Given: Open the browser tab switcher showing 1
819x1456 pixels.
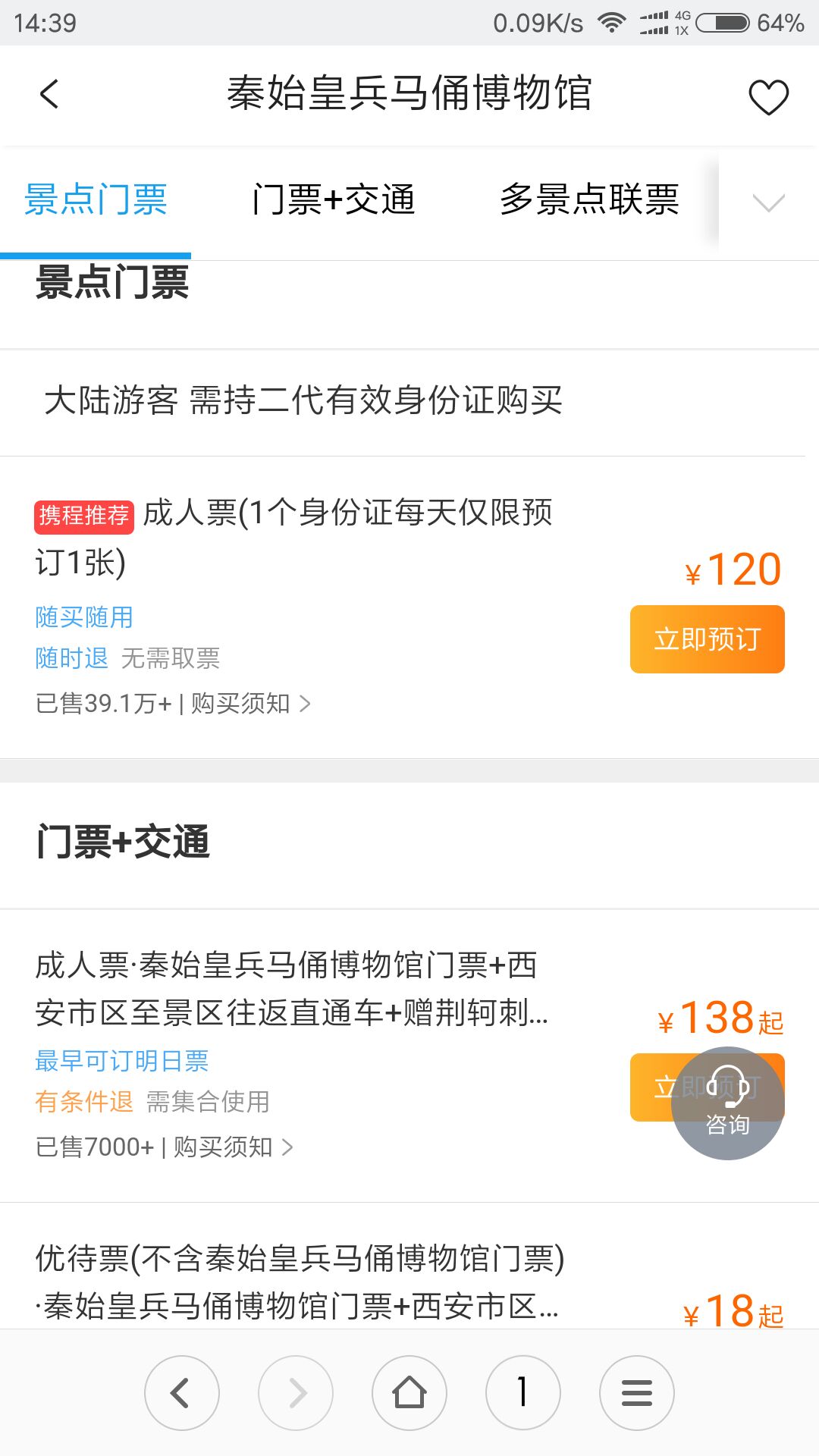Looking at the screenshot, I should point(523,1393).
